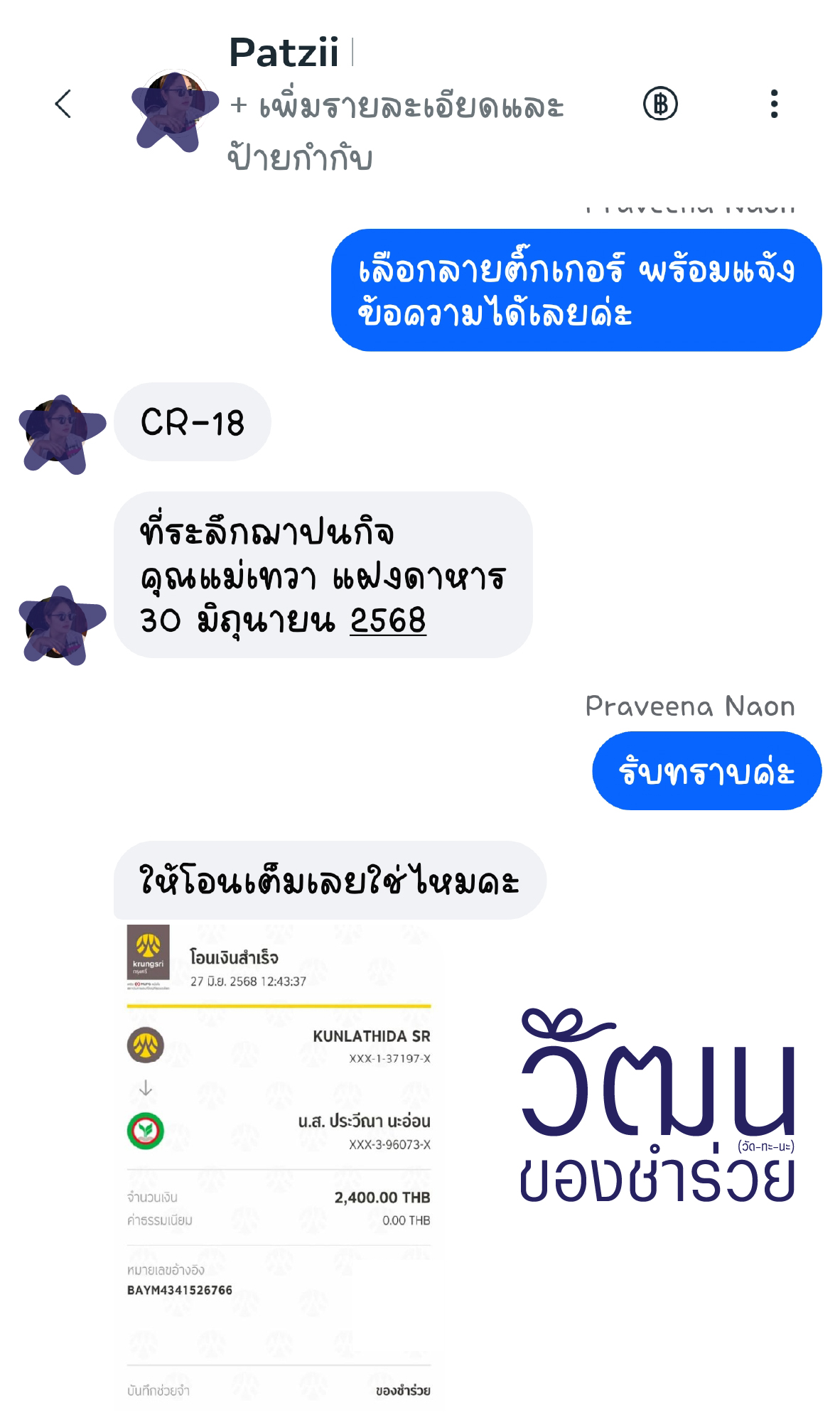Open the Baht payment icon

pos(660,104)
